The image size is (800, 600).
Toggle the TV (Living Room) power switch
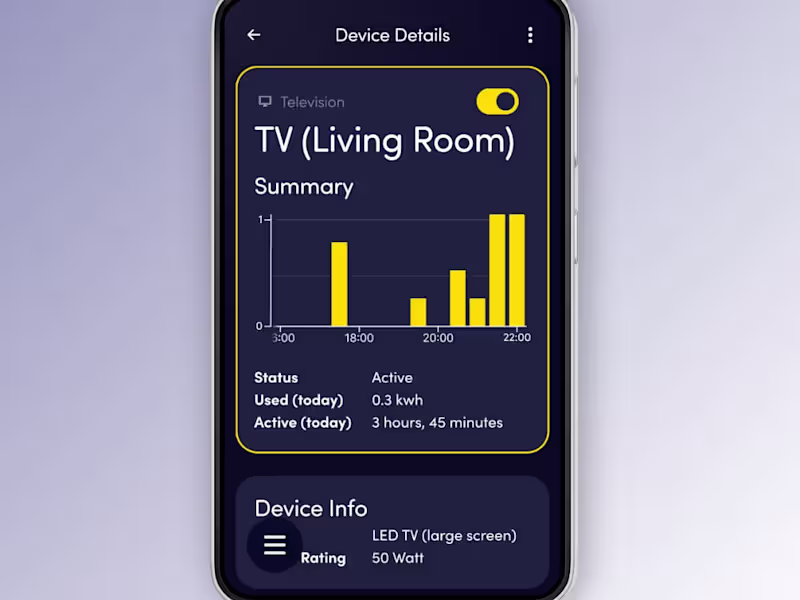tap(497, 101)
